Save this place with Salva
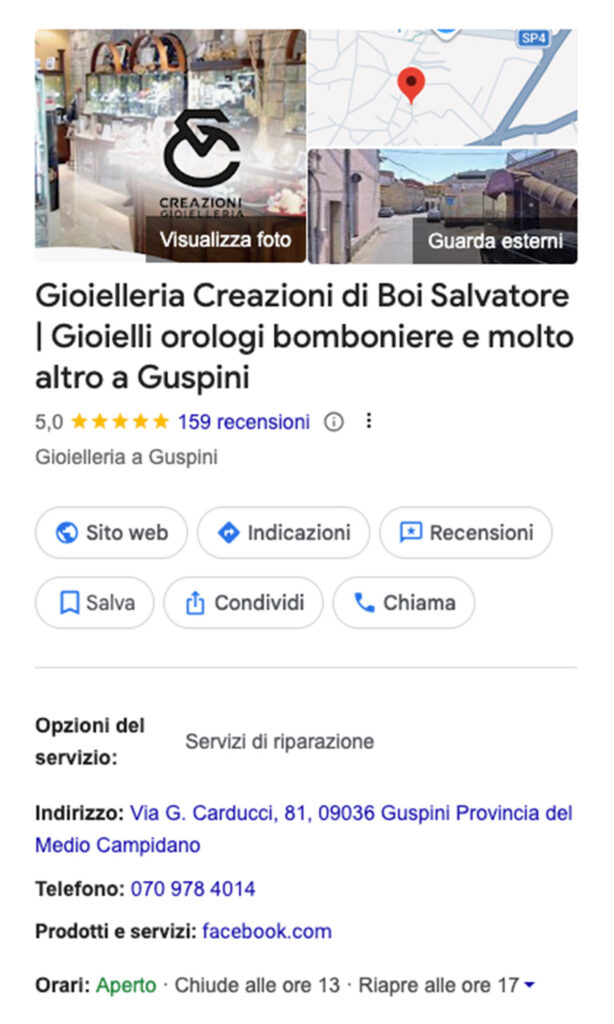Image resolution: width=614 pixels, height=1024 pixels. (95, 603)
